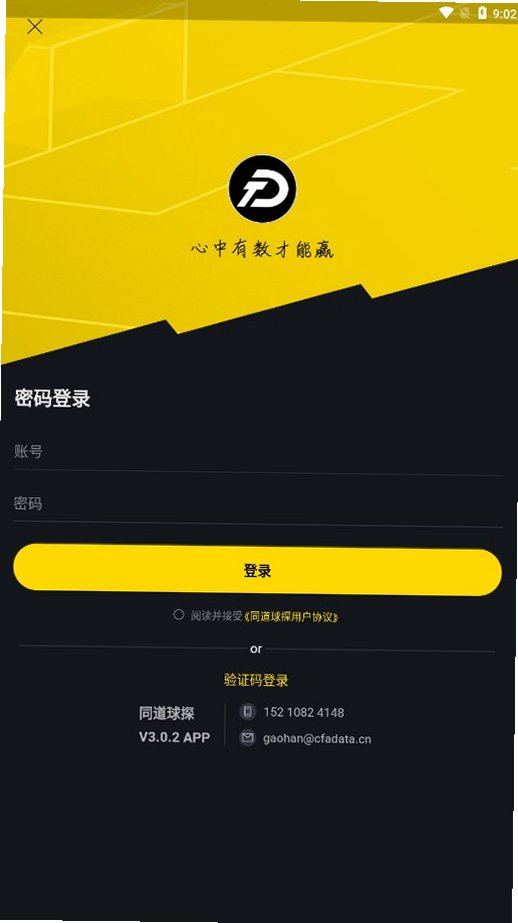The image size is (518, 923).
Task: Tap the yellow 登录 button
Action: coord(257,570)
